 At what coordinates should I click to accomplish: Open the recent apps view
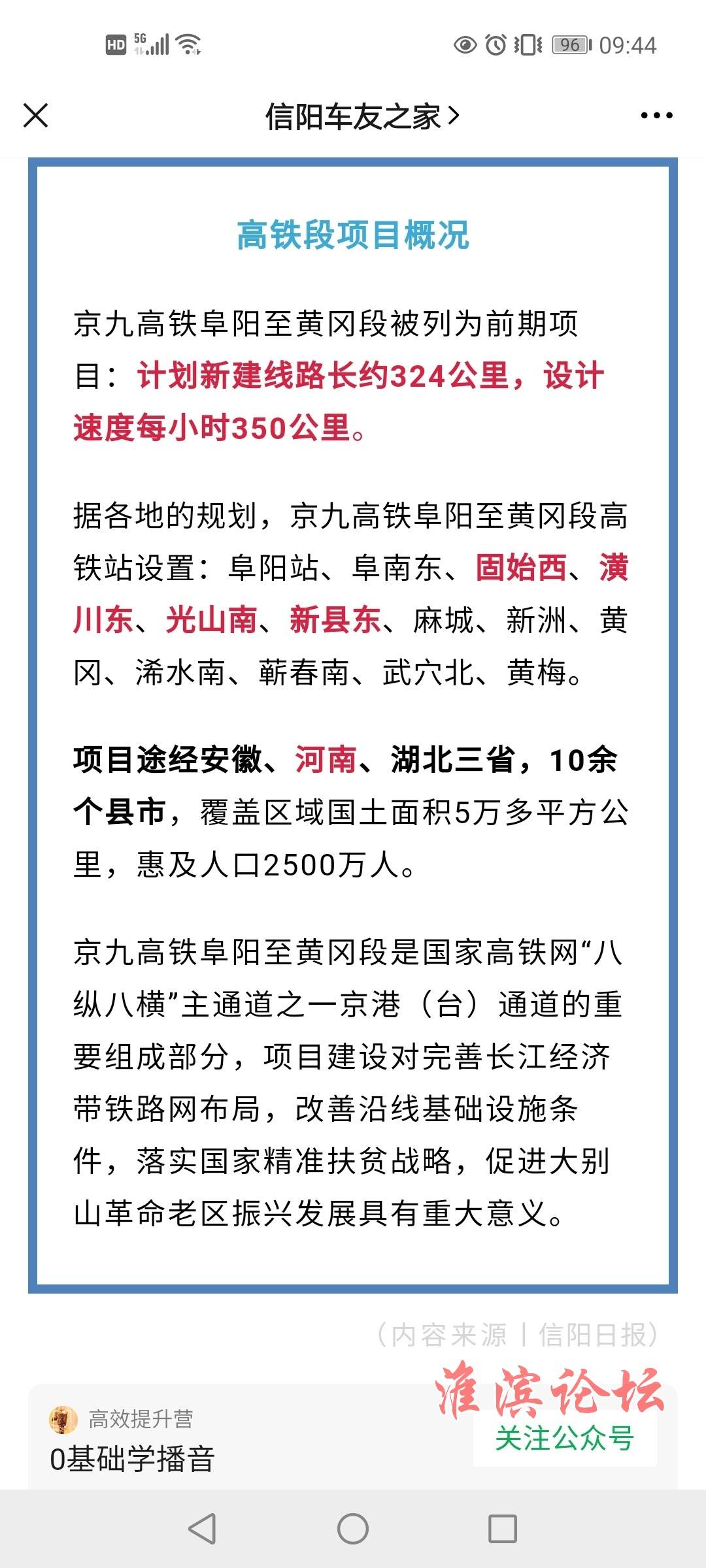pyautogui.click(x=503, y=1529)
